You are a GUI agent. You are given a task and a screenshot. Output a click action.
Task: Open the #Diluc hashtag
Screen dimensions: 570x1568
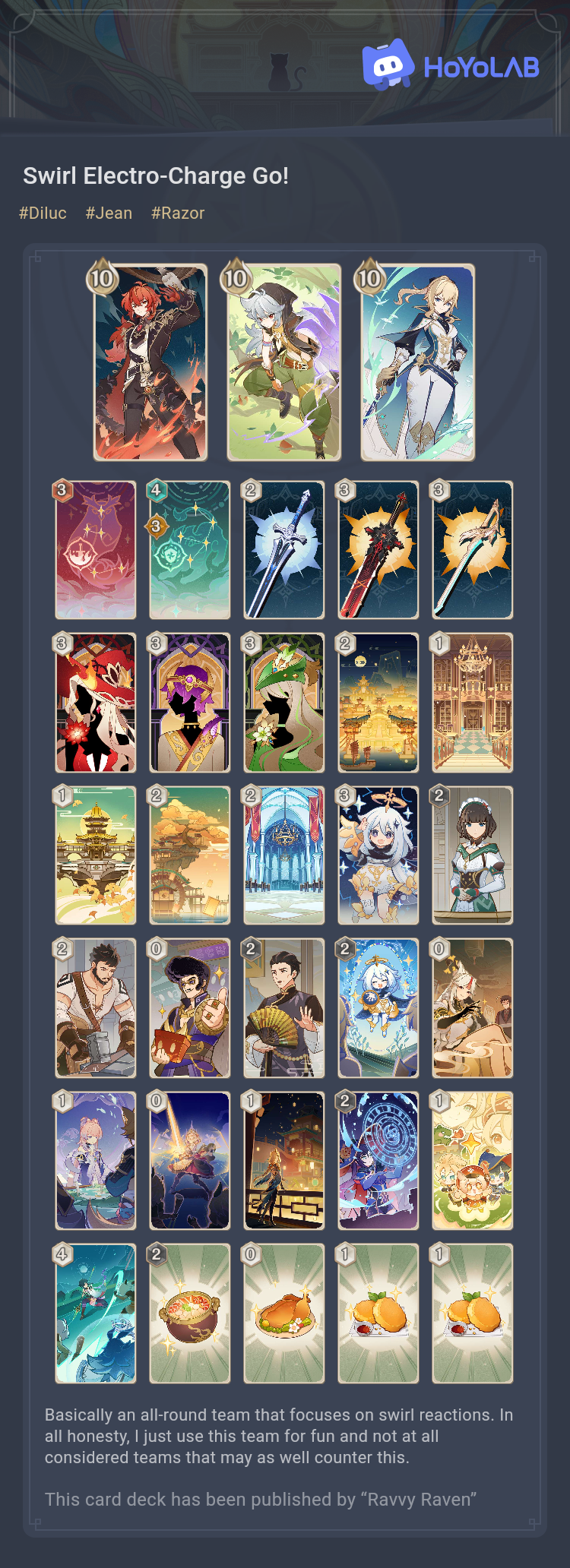click(43, 213)
